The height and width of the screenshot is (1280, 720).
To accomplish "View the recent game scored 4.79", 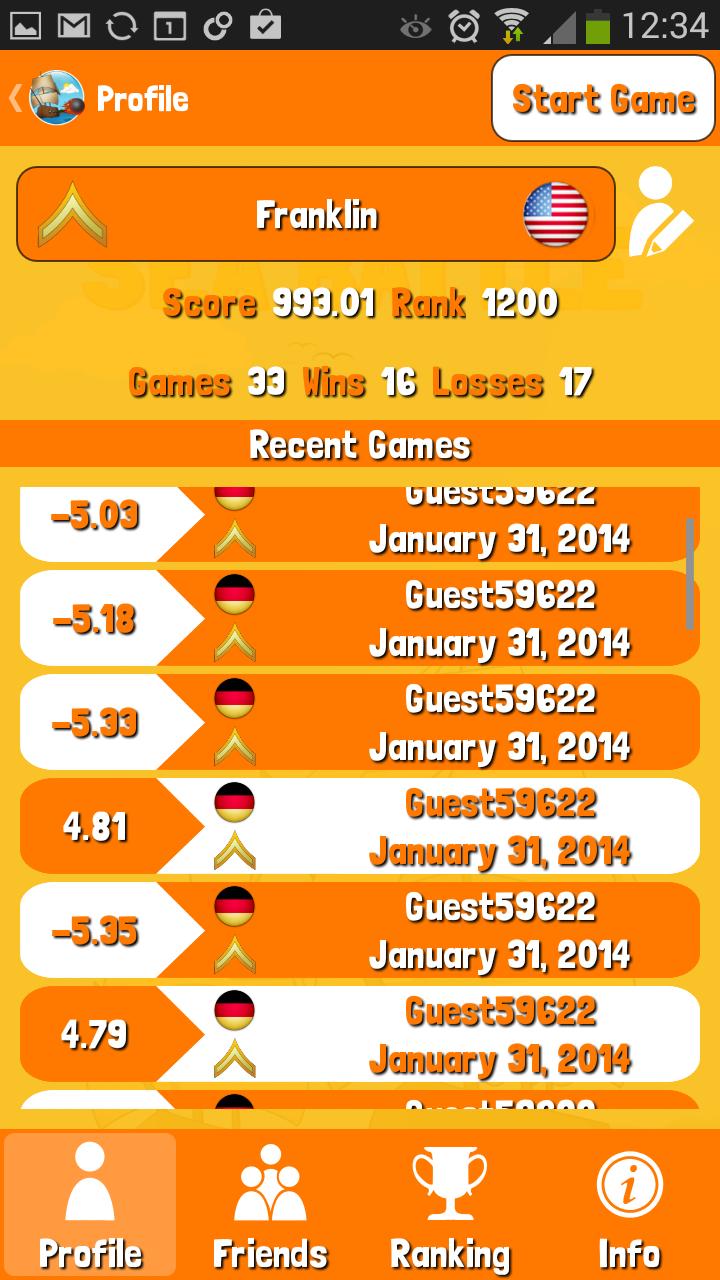I will click(x=360, y=1035).
